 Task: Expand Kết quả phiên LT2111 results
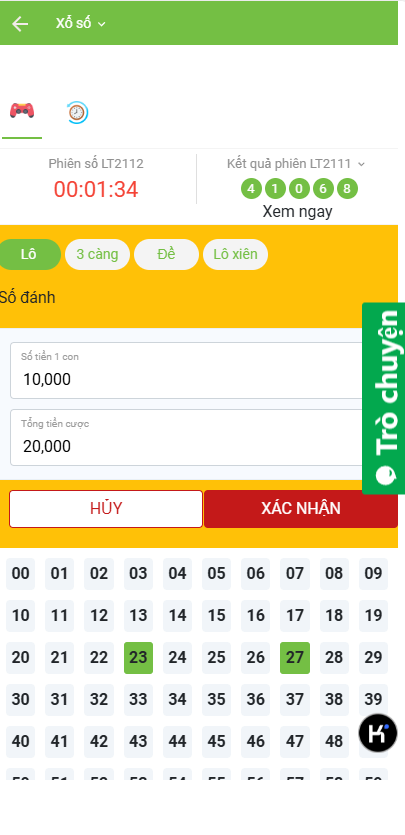[x=296, y=163]
